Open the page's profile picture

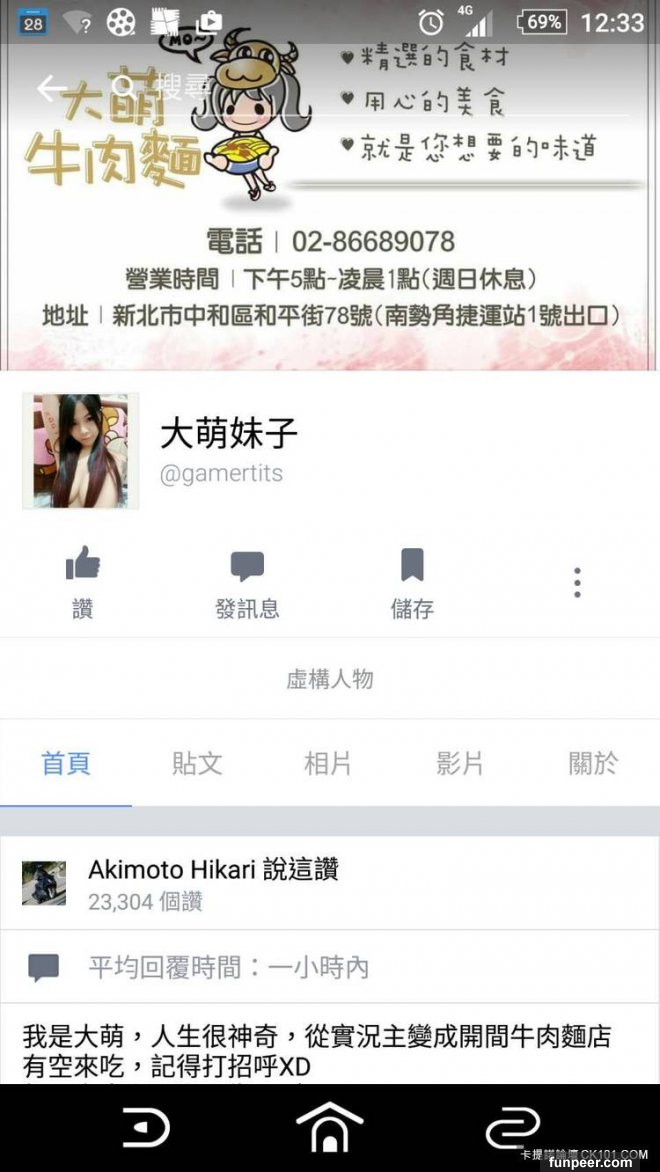pyautogui.click(x=80, y=451)
